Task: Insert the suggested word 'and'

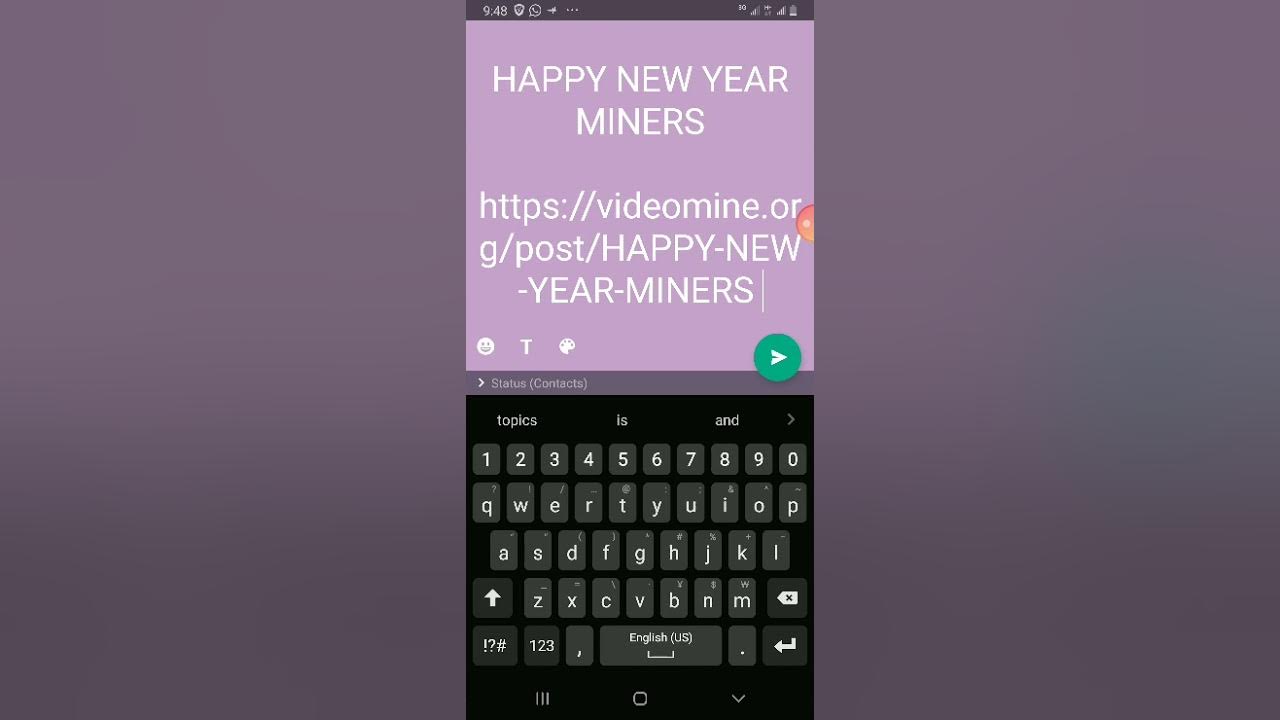Action: pos(727,420)
